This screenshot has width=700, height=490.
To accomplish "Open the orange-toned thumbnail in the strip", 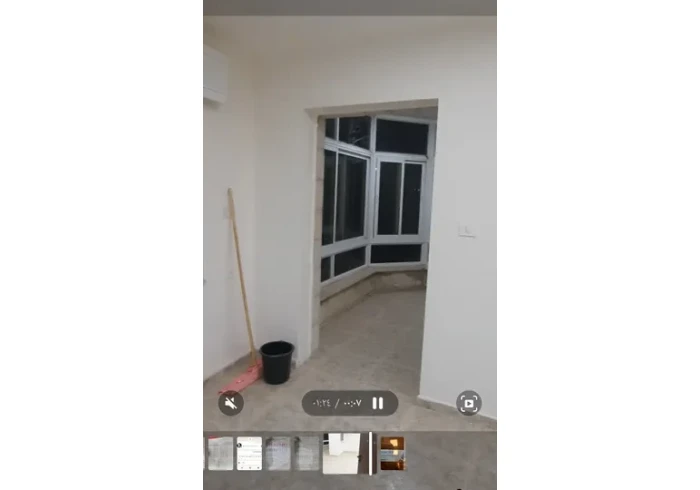I will [392, 454].
